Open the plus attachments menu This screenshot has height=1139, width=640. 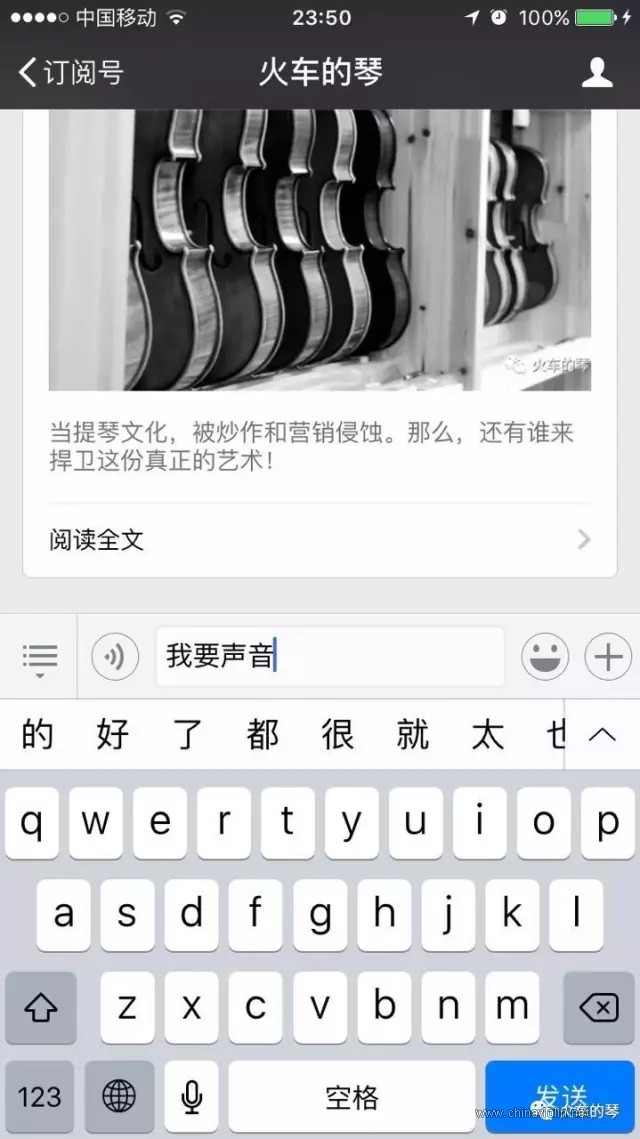[609, 657]
